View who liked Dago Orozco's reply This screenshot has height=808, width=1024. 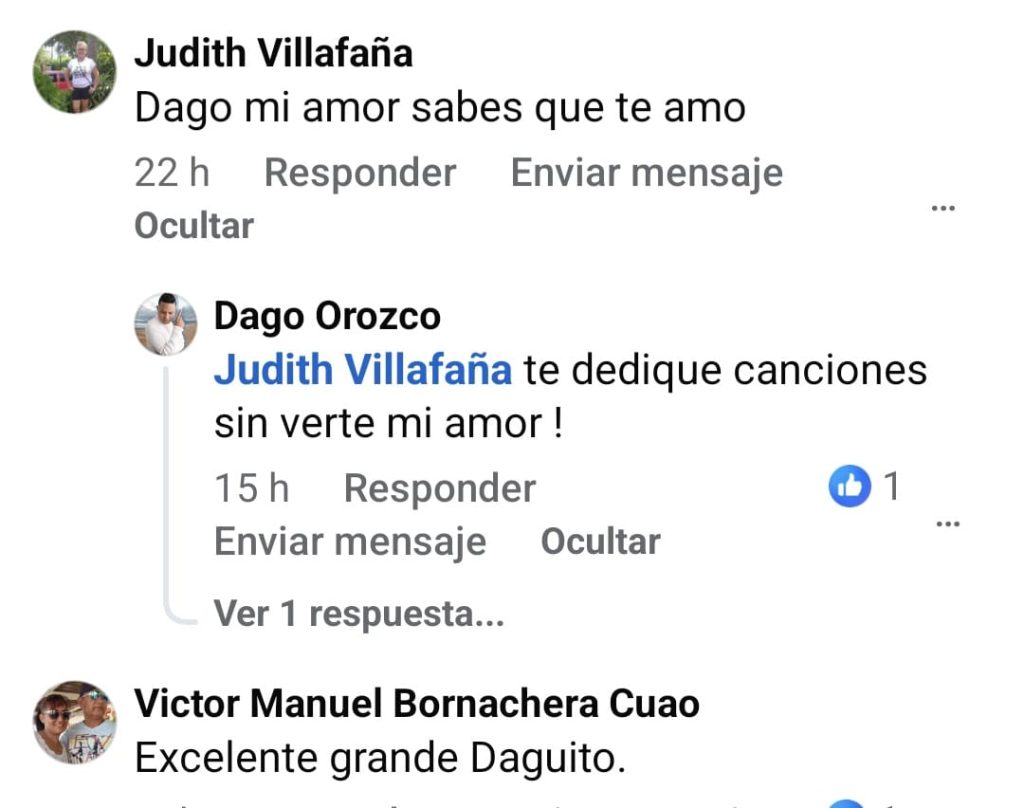click(x=865, y=488)
